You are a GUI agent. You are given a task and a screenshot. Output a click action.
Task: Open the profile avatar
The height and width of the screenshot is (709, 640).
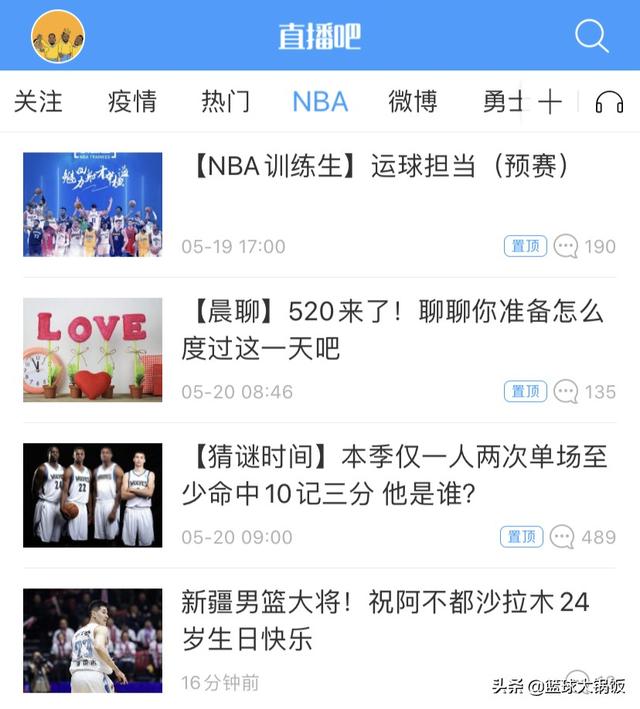point(58,37)
